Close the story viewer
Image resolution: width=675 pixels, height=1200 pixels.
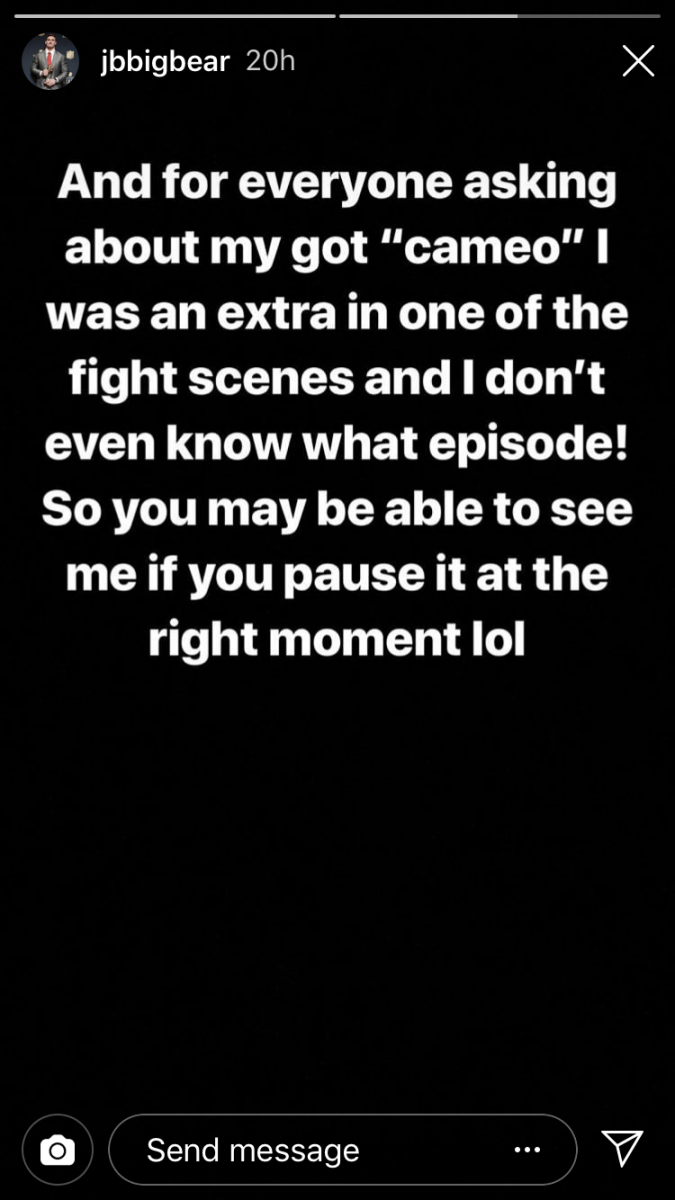tap(637, 62)
